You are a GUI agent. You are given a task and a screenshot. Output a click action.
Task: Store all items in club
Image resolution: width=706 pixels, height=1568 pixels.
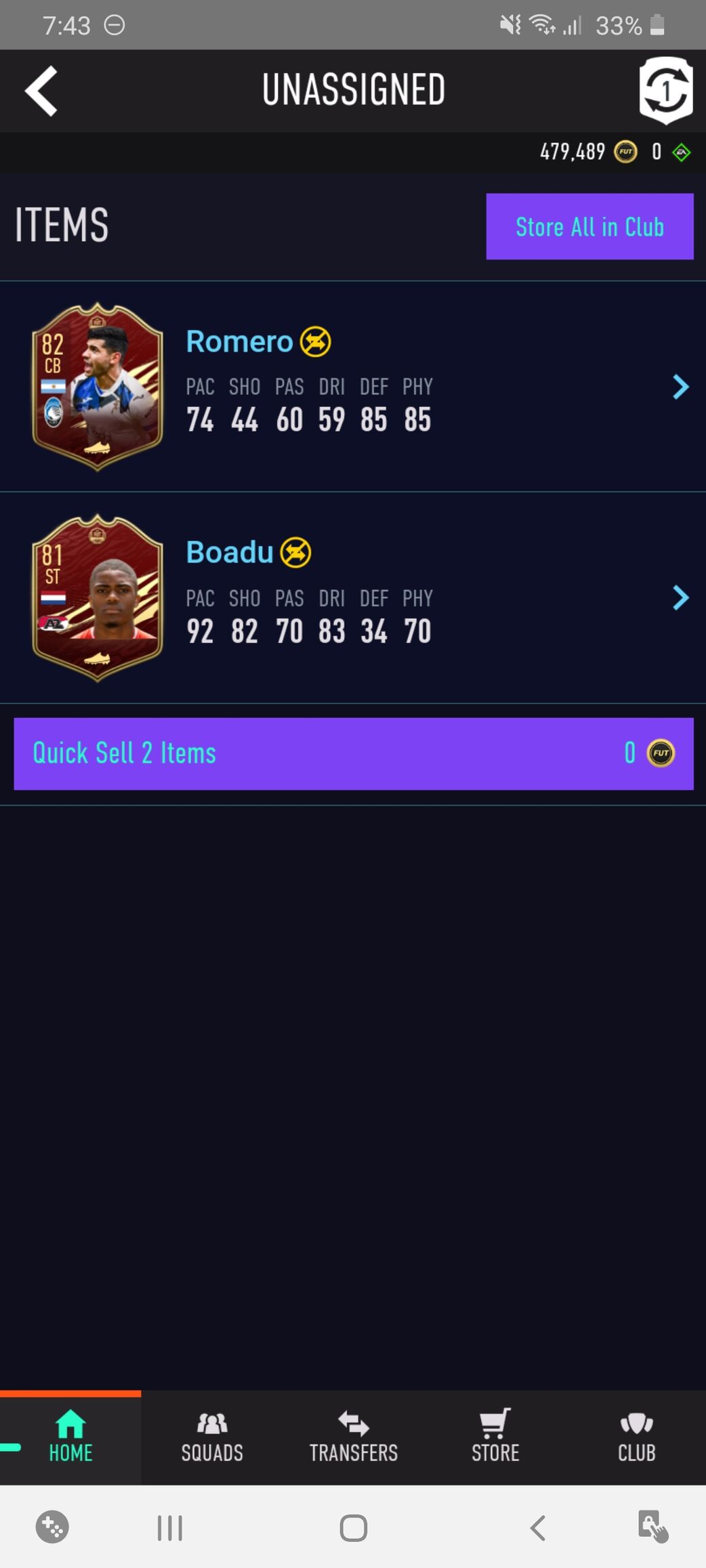589,227
